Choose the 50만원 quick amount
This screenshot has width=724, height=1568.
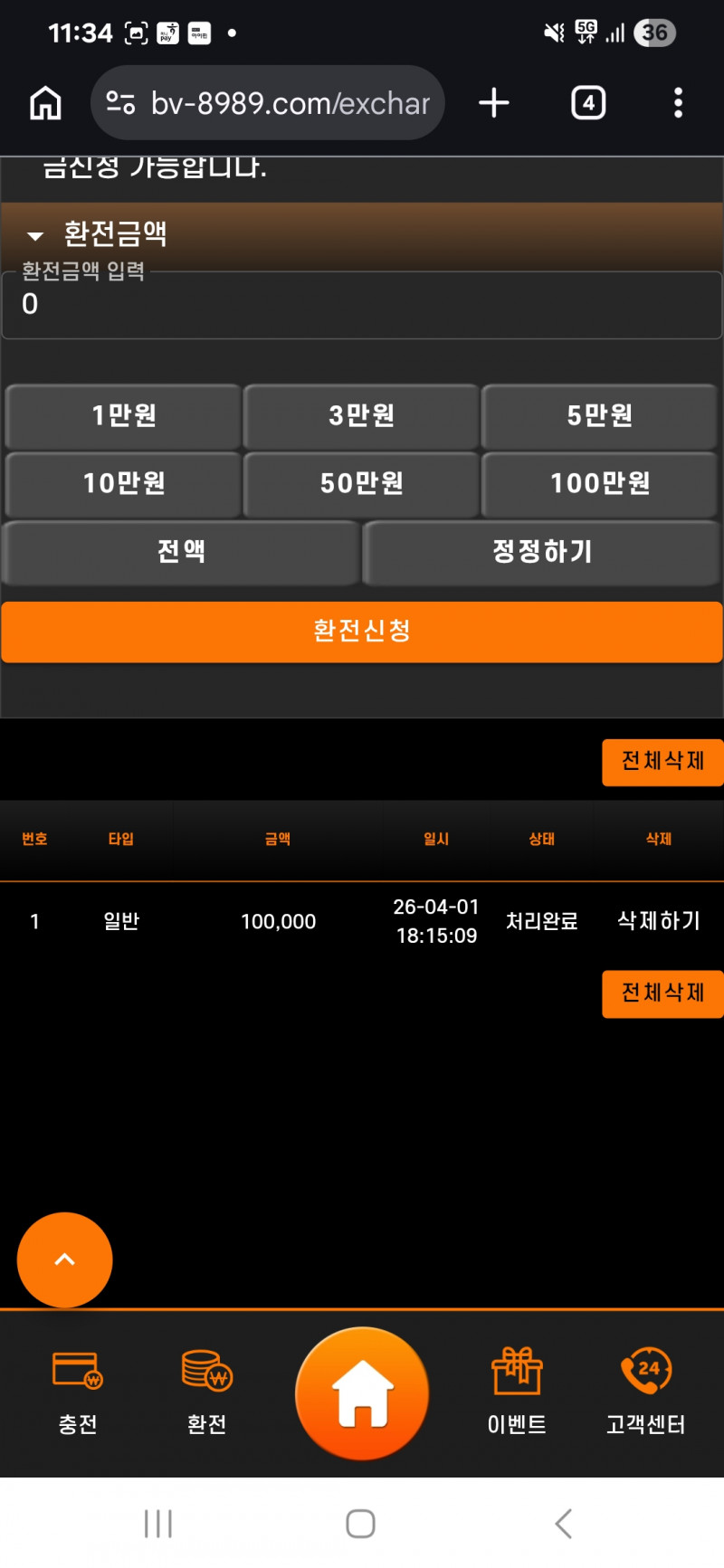(x=362, y=484)
